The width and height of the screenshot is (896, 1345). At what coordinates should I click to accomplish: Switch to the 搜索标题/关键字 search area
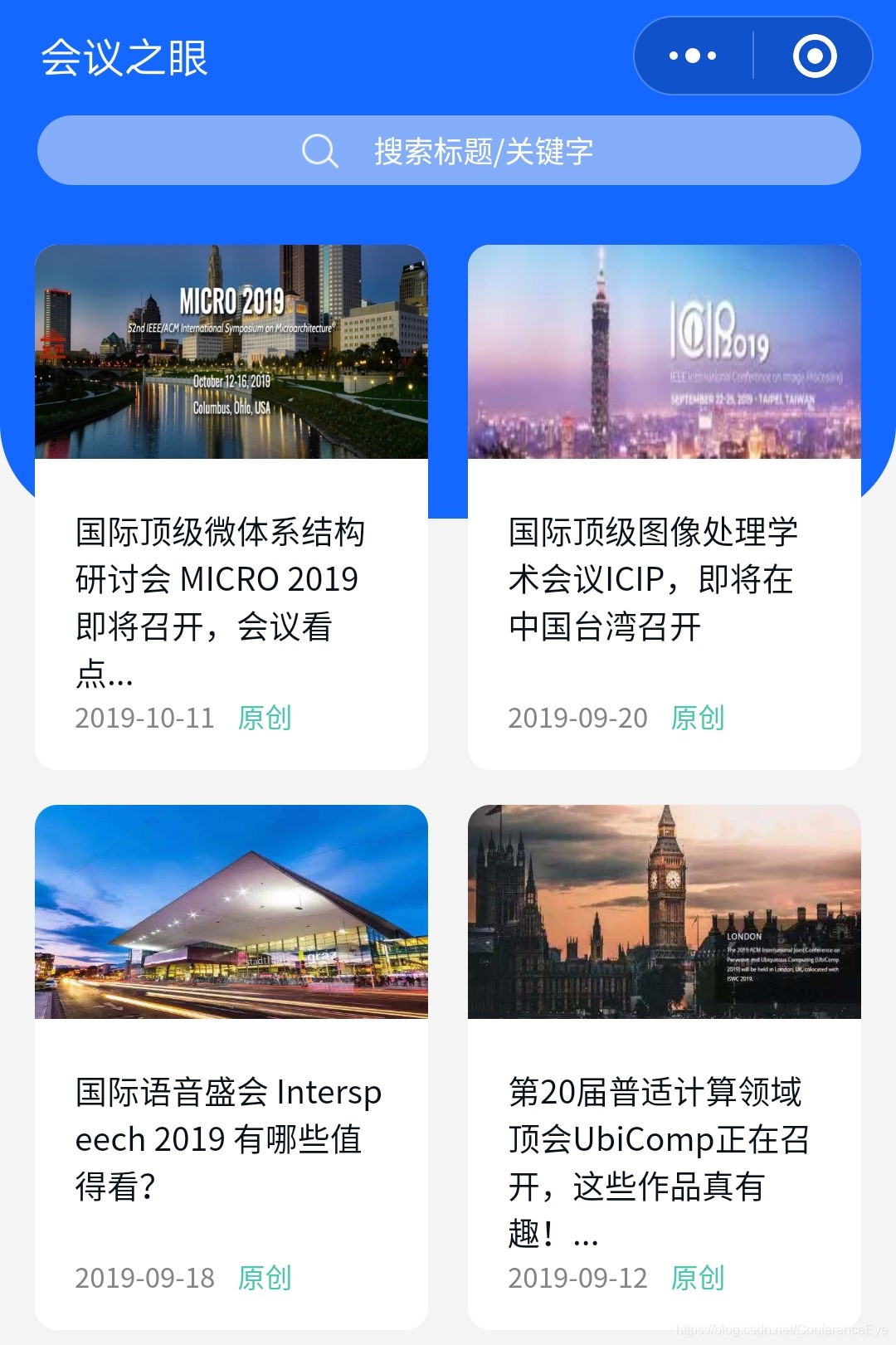(x=485, y=151)
